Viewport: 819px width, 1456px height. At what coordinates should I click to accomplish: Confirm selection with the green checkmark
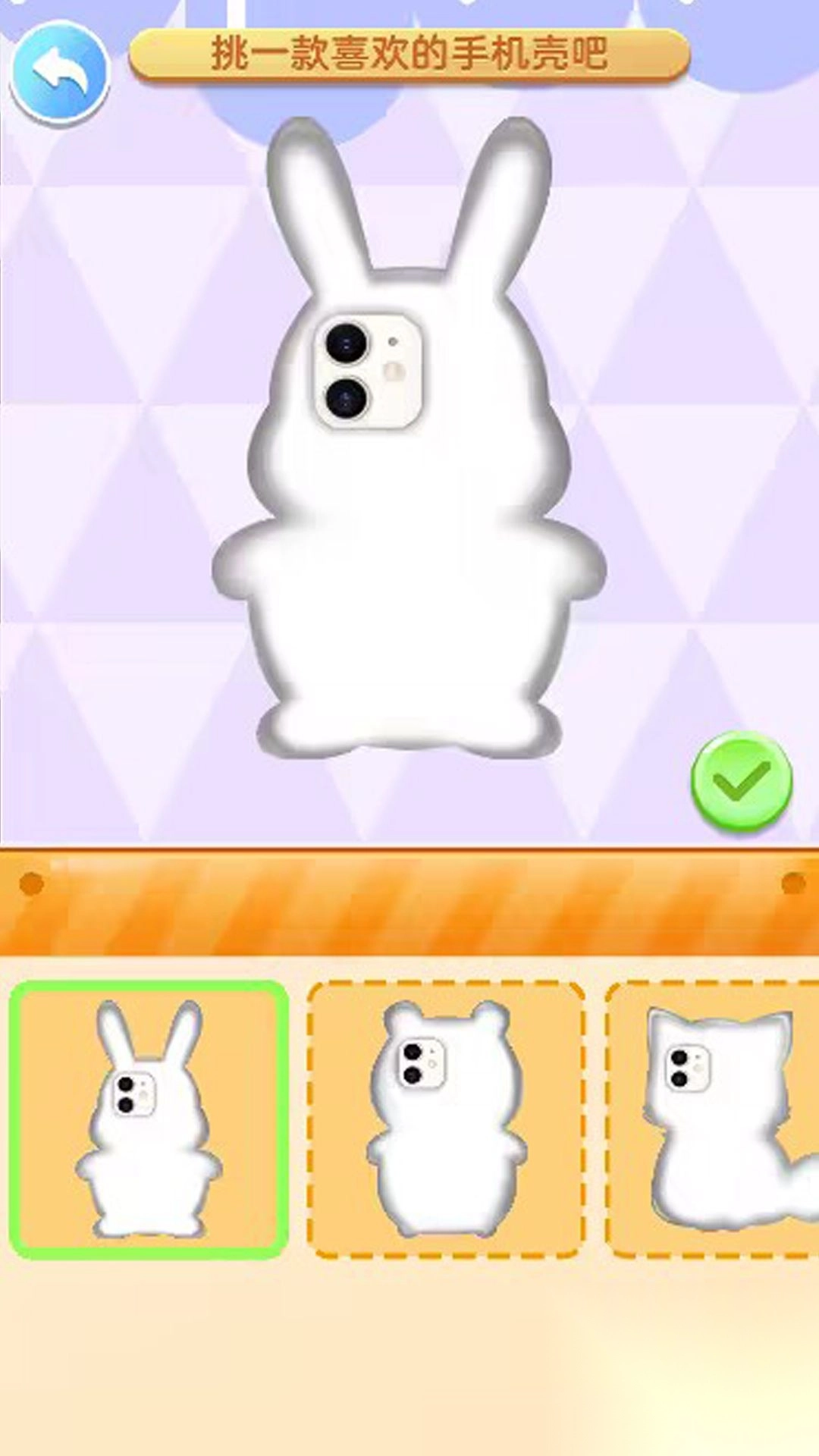pyautogui.click(x=741, y=781)
